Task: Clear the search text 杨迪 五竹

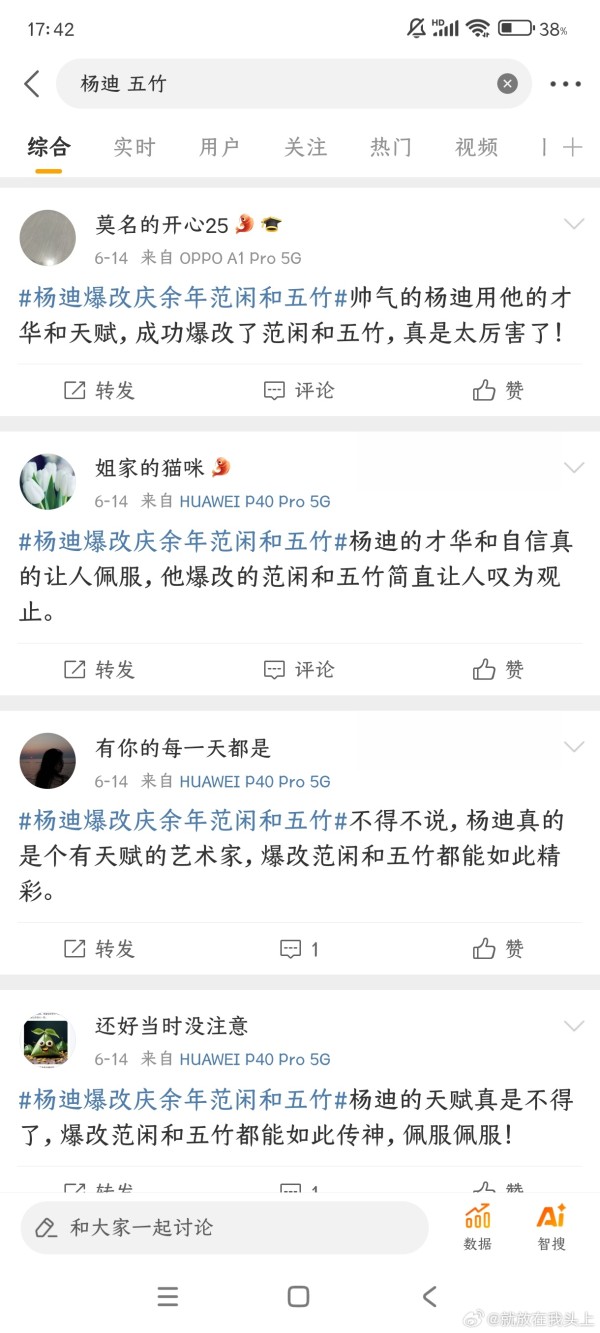Action: (x=507, y=84)
